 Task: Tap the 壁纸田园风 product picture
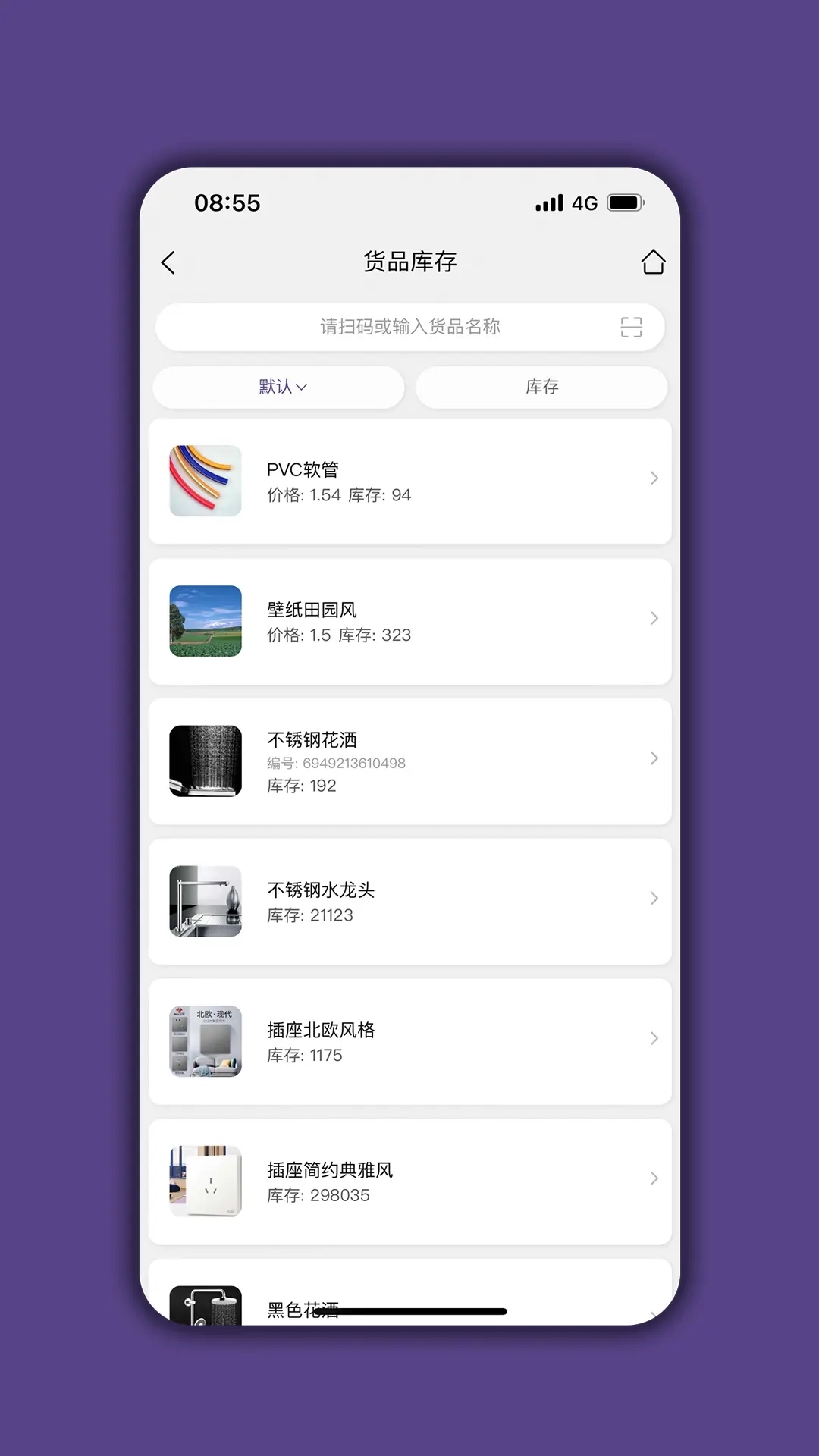click(x=205, y=620)
